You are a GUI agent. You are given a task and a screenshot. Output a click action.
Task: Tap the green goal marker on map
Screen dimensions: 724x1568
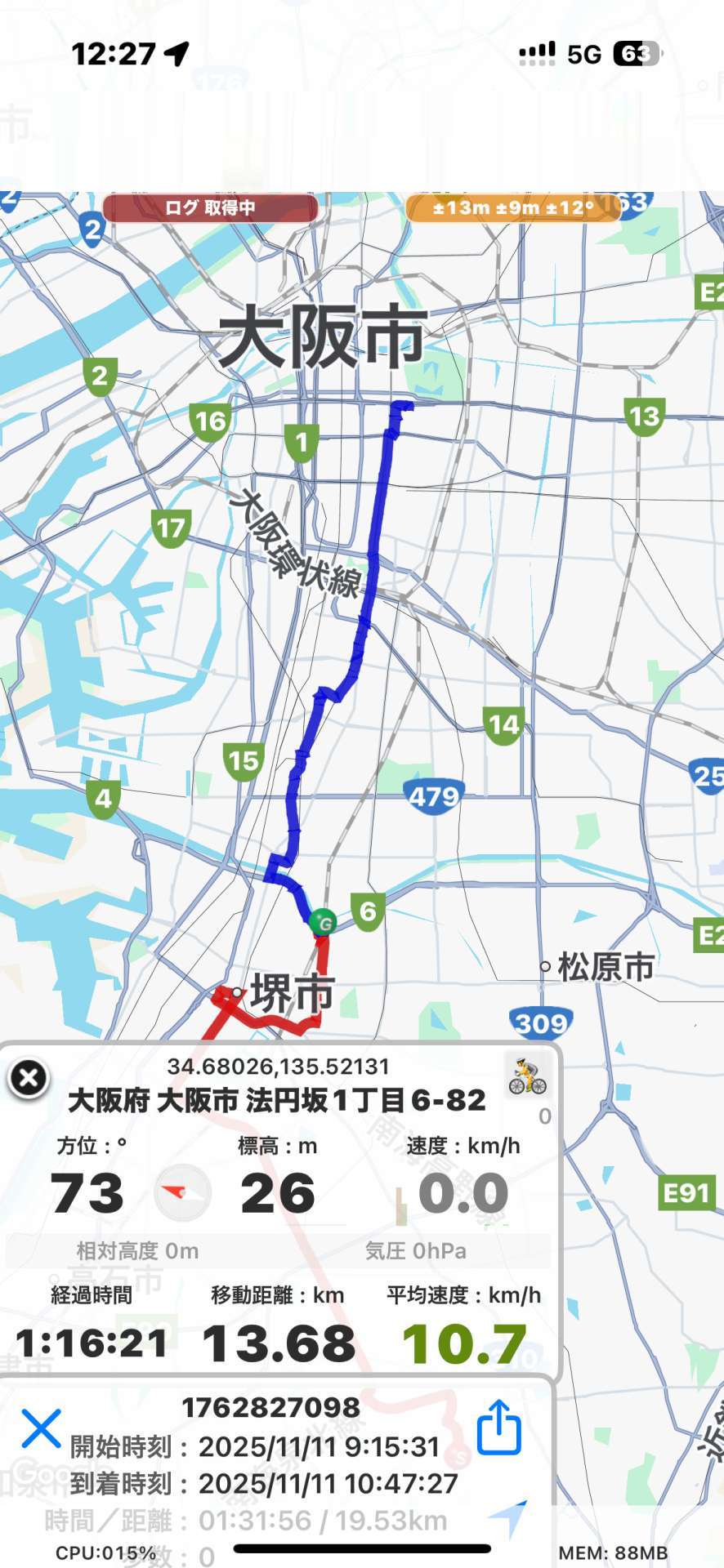click(x=324, y=923)
